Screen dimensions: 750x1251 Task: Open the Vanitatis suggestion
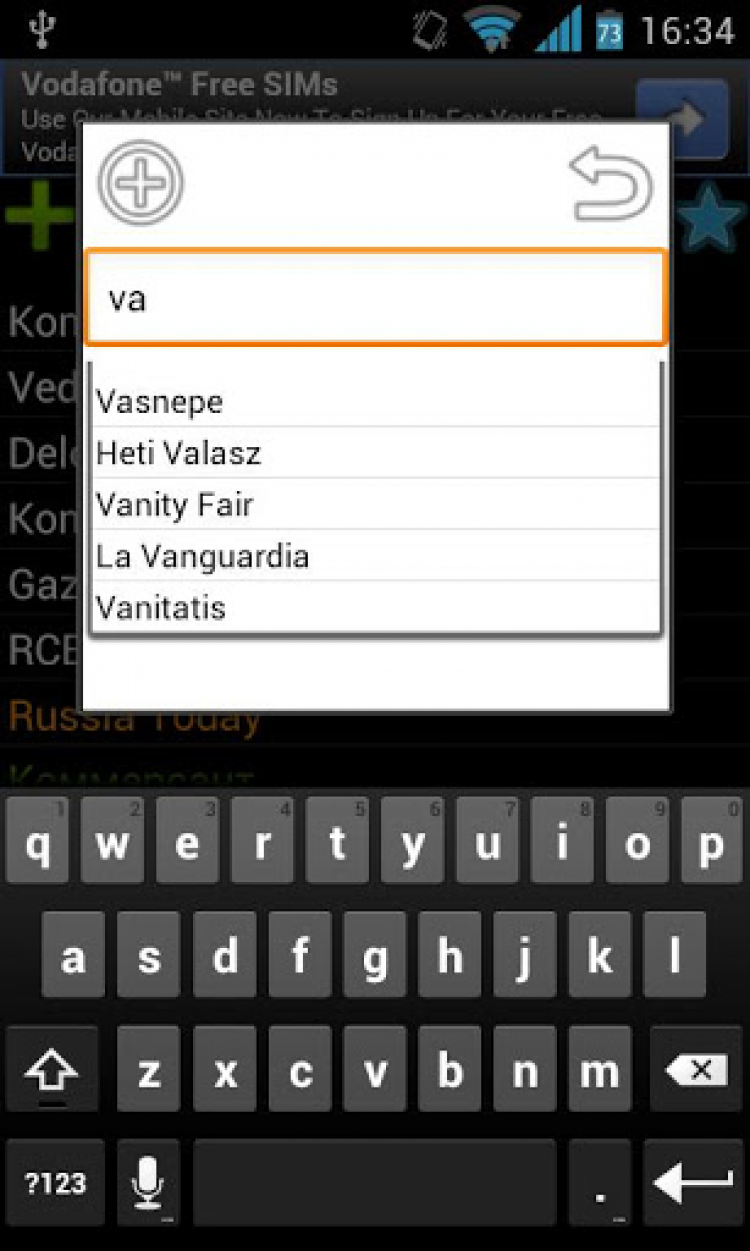(x=375, y=607)
